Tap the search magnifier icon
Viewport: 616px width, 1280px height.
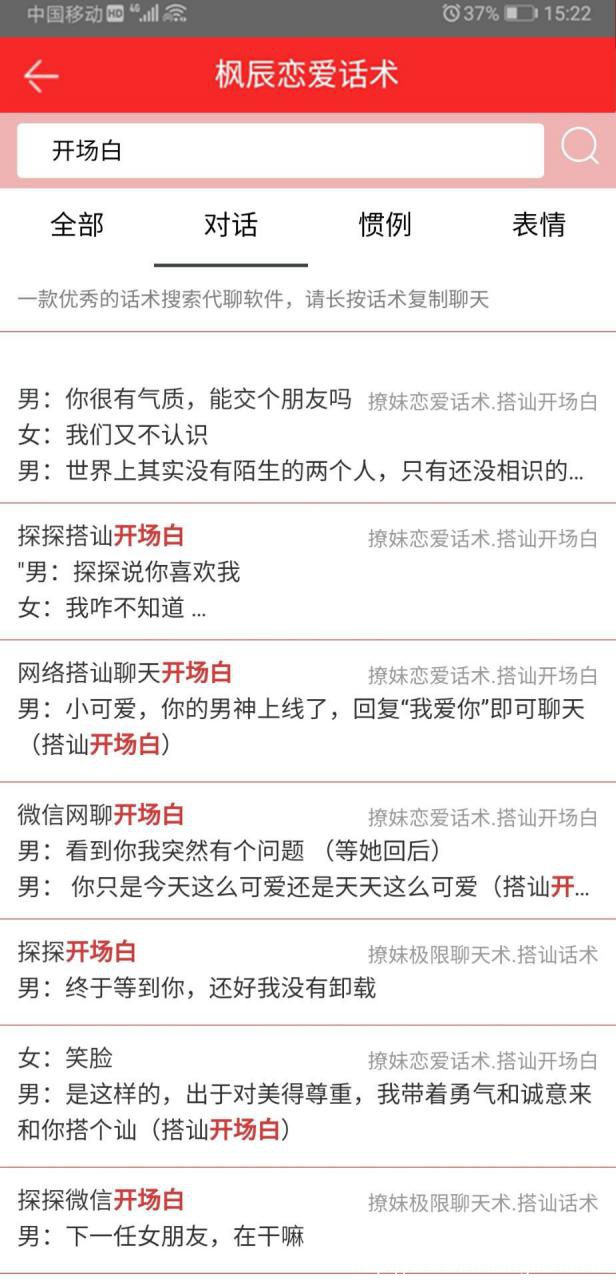pyautogui.click(x=579, y=148)
